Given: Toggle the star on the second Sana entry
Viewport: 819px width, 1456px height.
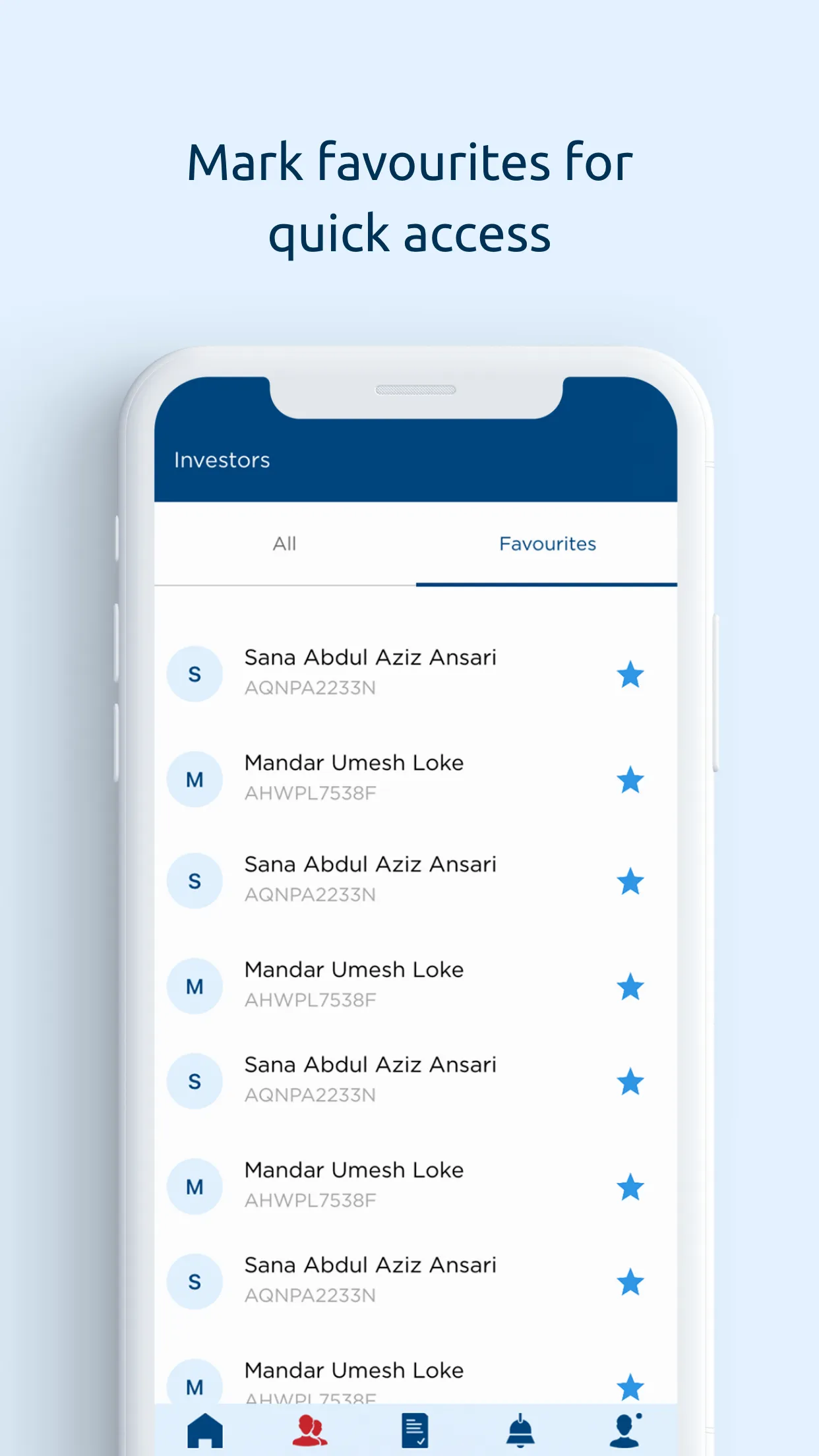Looking at the screenshot, I should (630, 881).
